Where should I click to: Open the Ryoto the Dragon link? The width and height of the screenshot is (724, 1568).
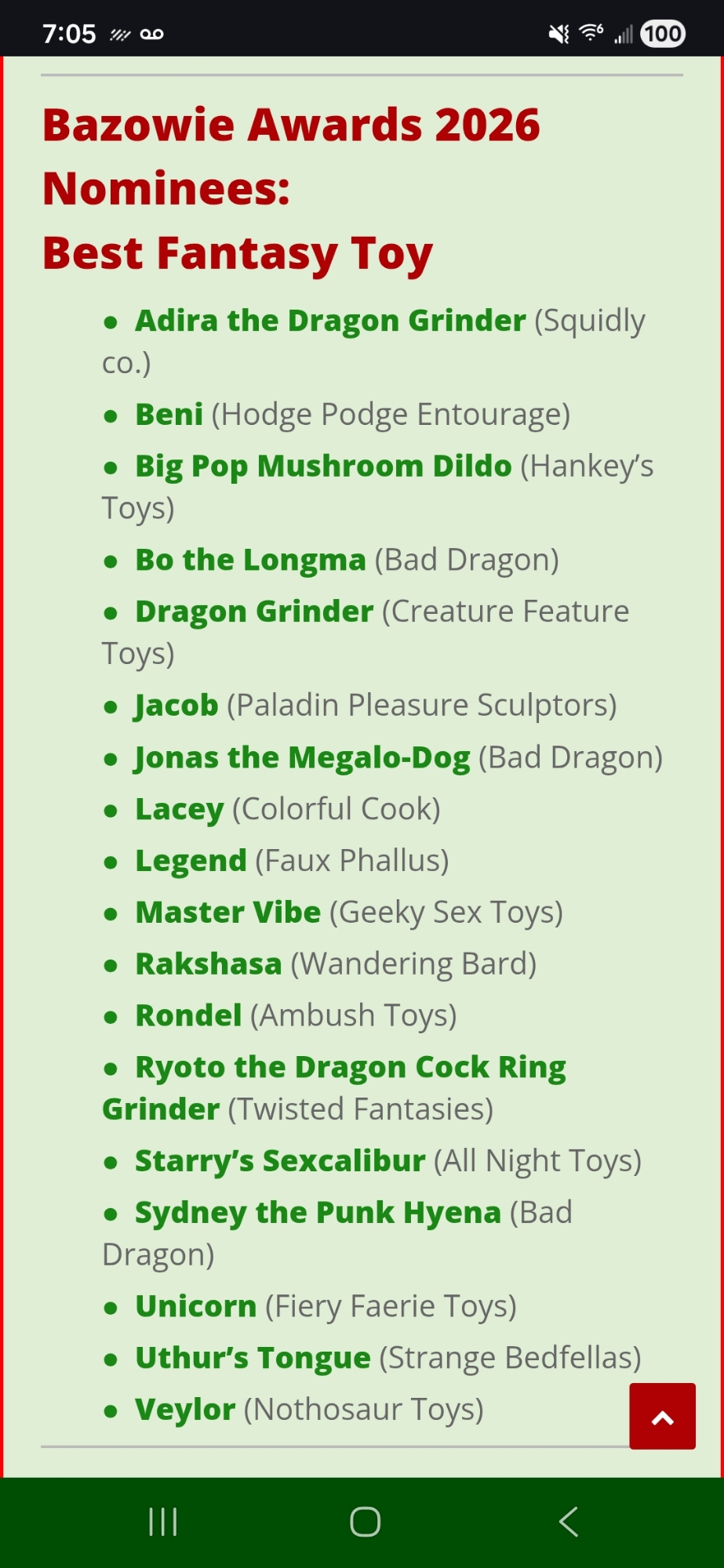pos(350,1067)
